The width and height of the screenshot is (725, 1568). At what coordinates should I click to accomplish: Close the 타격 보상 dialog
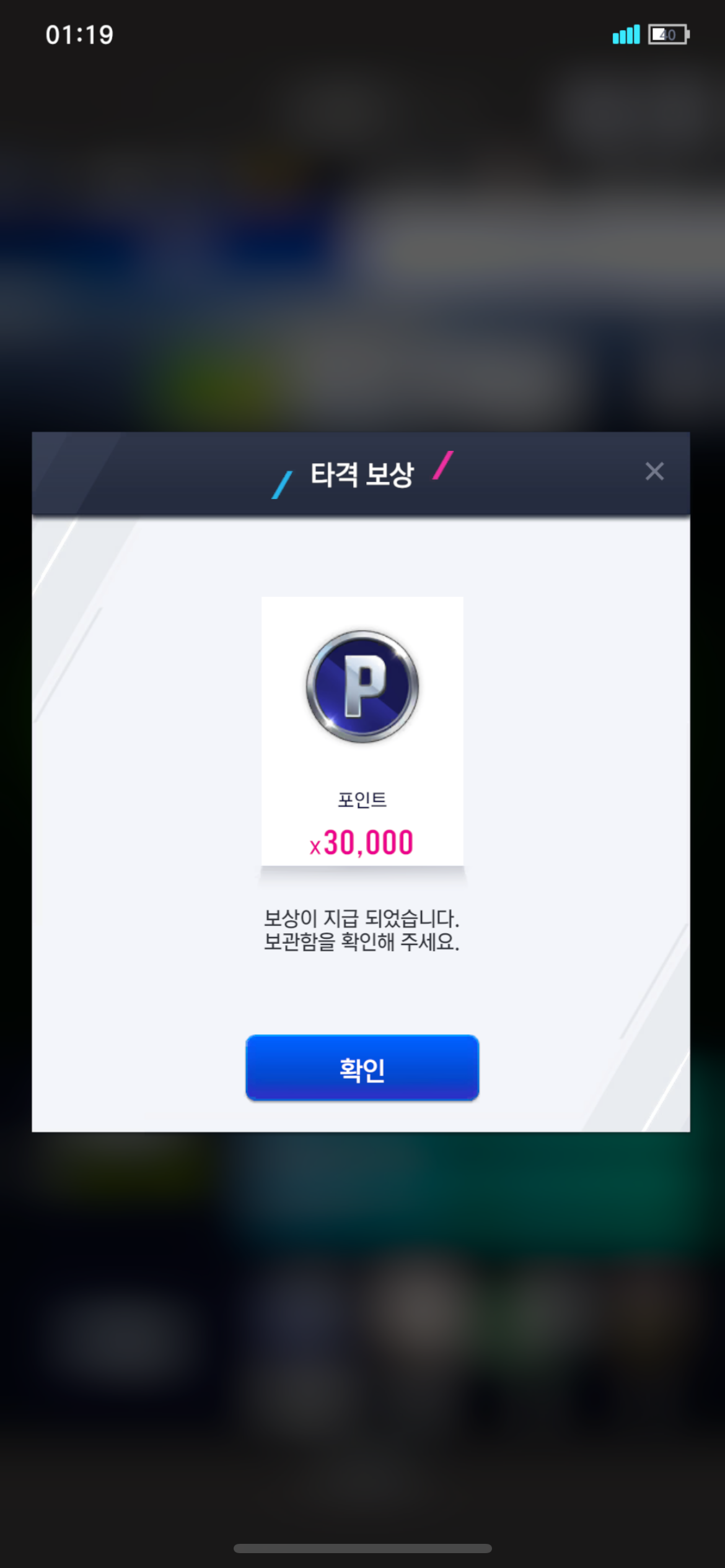point(654,471)
